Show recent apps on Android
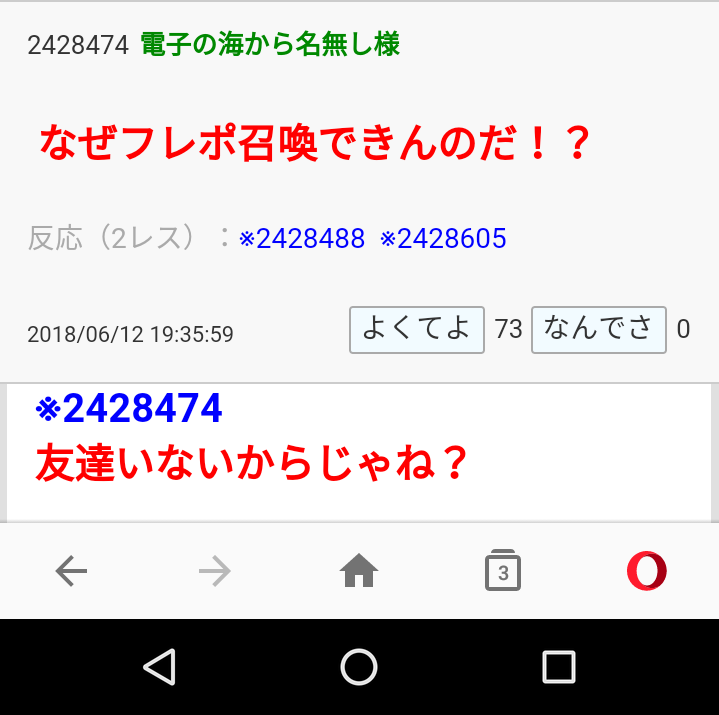Screen dimensions: 719x715 (558, 666)
